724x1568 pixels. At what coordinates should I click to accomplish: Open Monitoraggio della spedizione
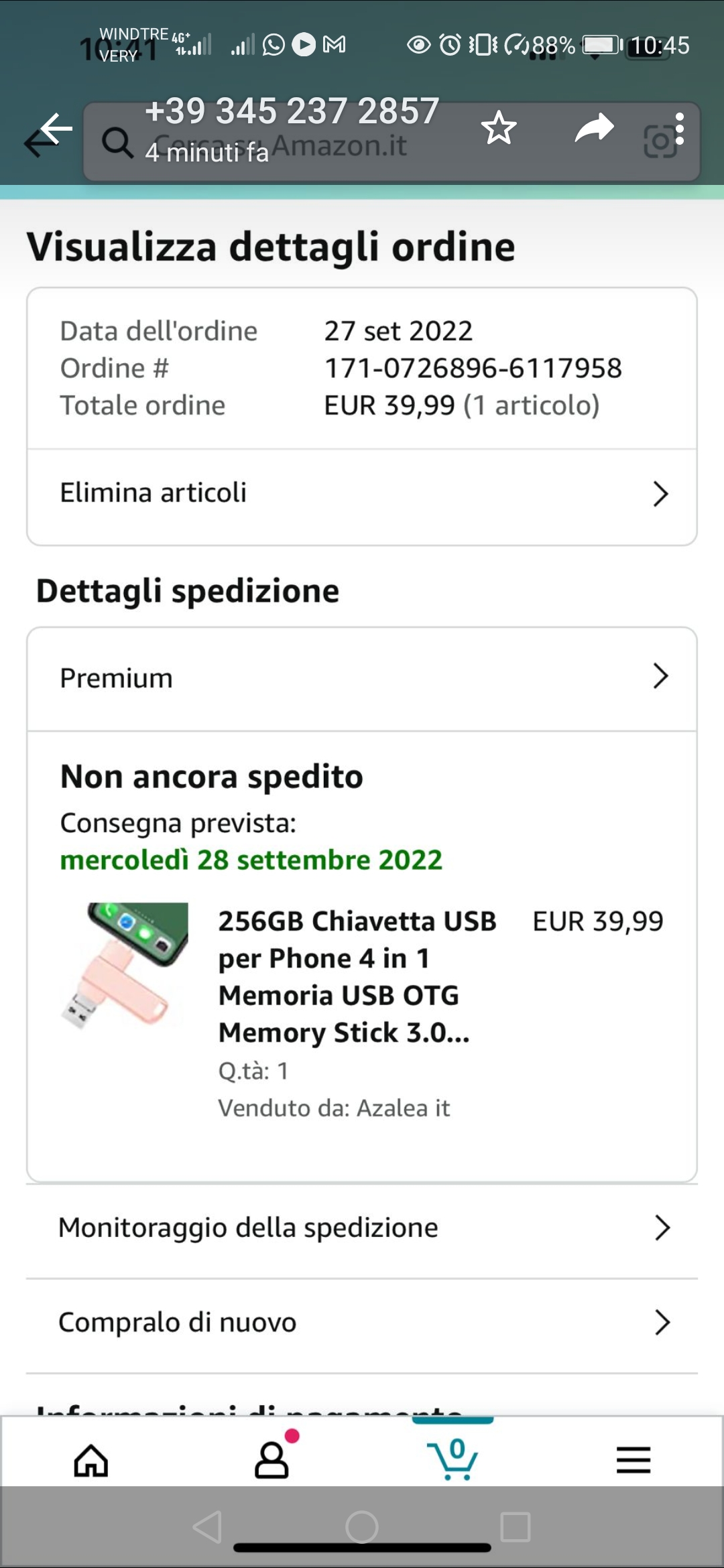coord(362,1228)
